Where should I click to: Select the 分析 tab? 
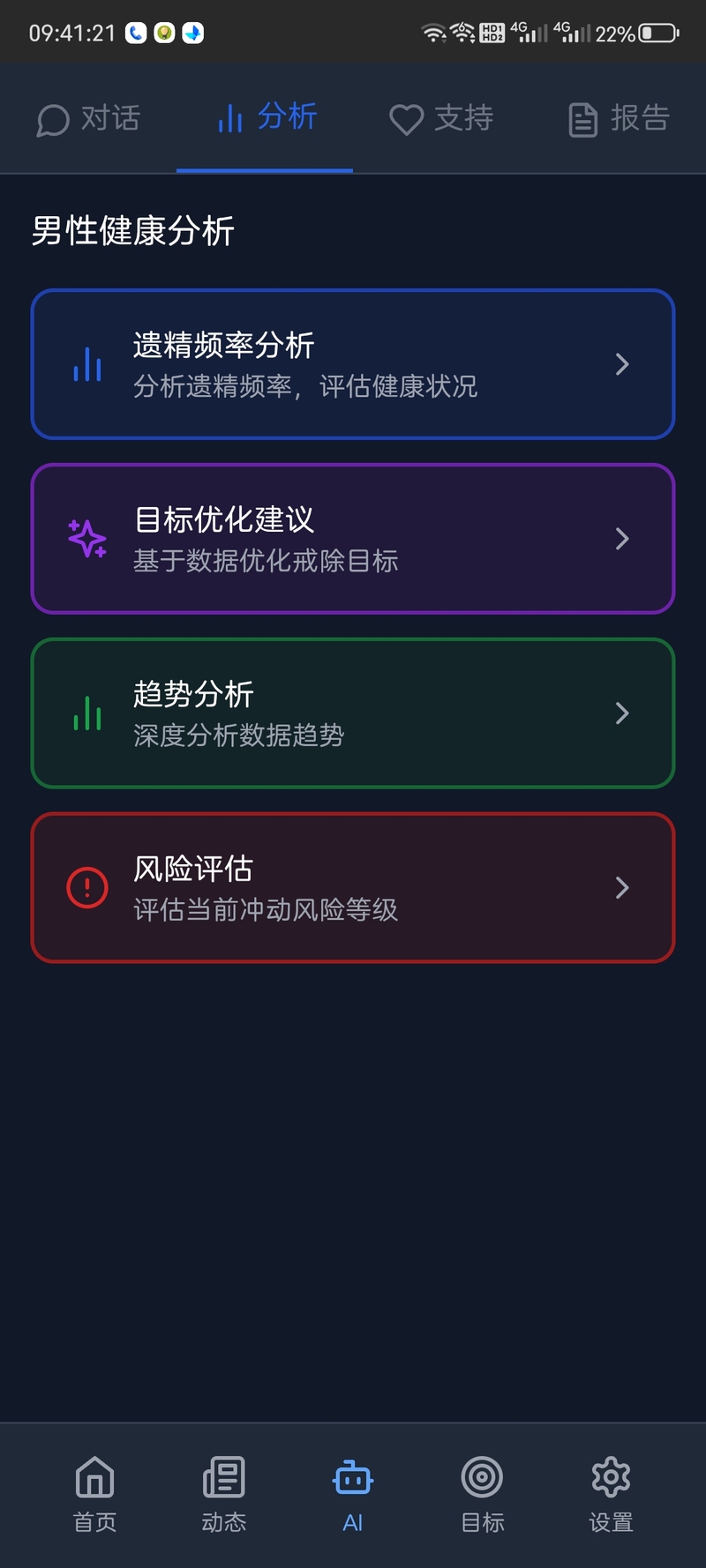click(x=265, y=117)
